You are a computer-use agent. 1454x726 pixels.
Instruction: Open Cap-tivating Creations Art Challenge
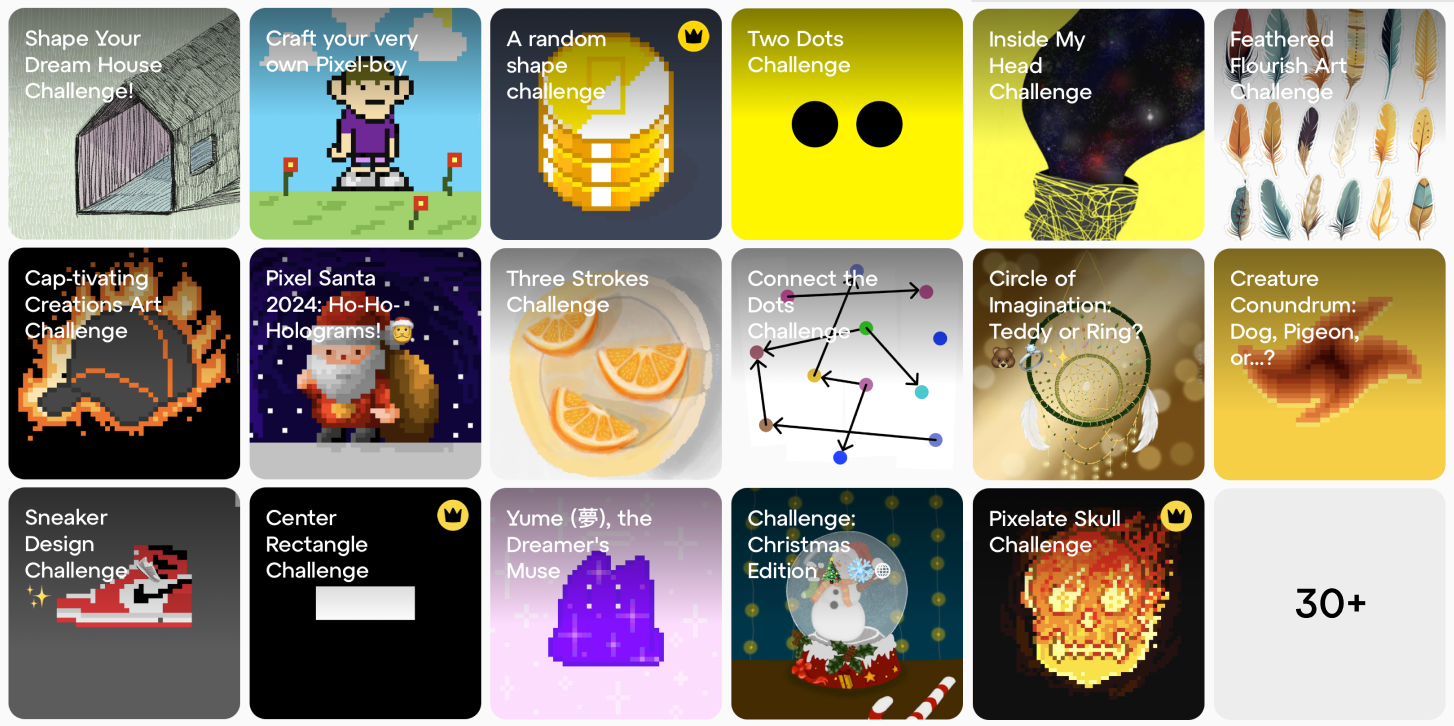click(124, 364)
